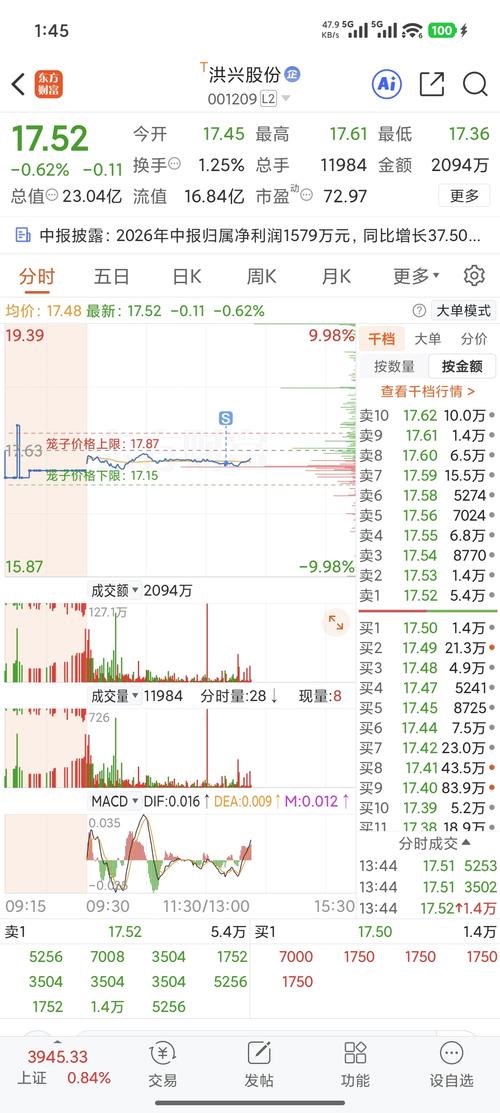Switch to 五日 chart tab
The height and width of the screenshot is (1113, 500).
pos(112,276)
